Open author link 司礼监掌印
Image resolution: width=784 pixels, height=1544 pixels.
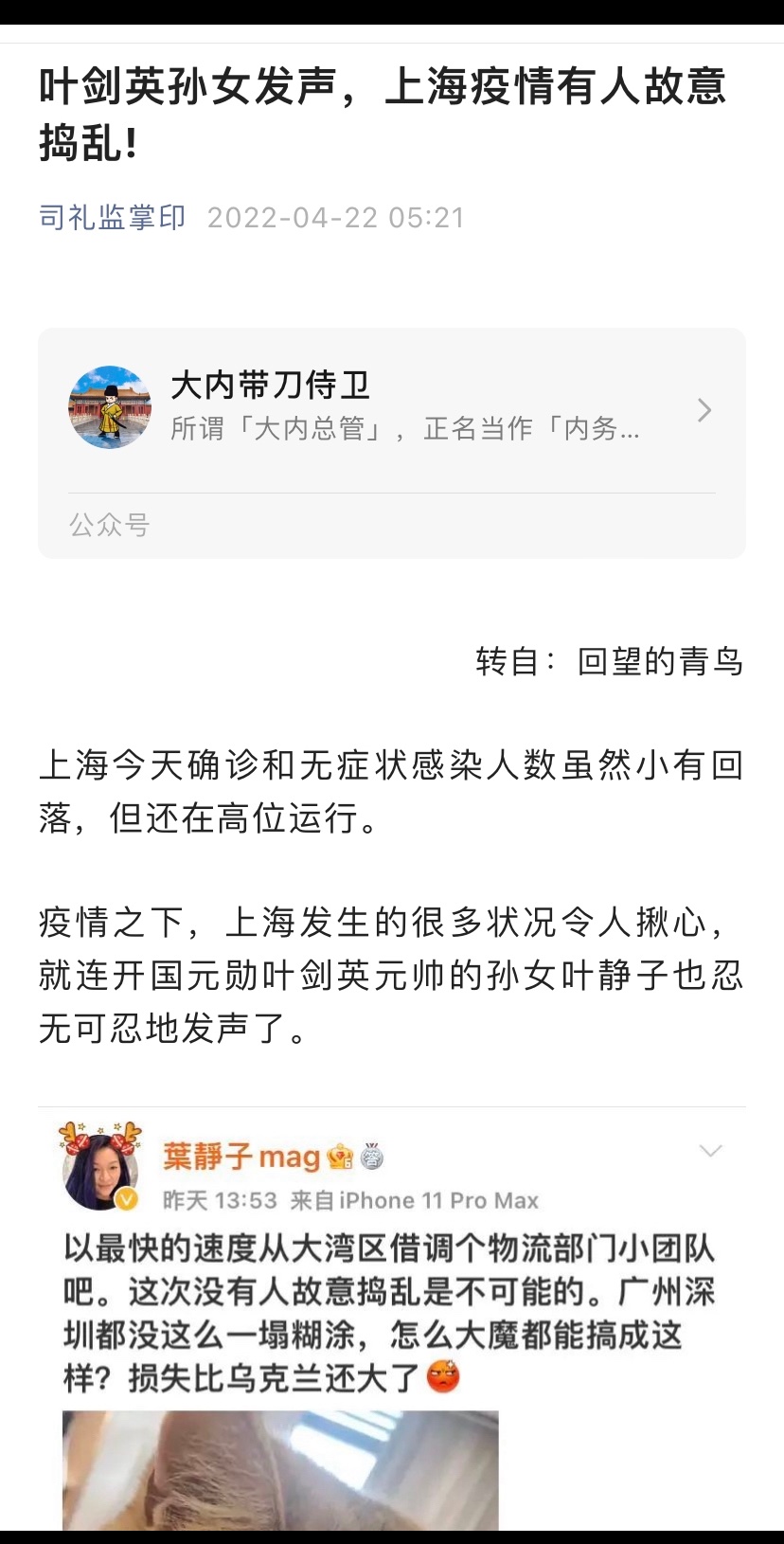pos(112,218)
